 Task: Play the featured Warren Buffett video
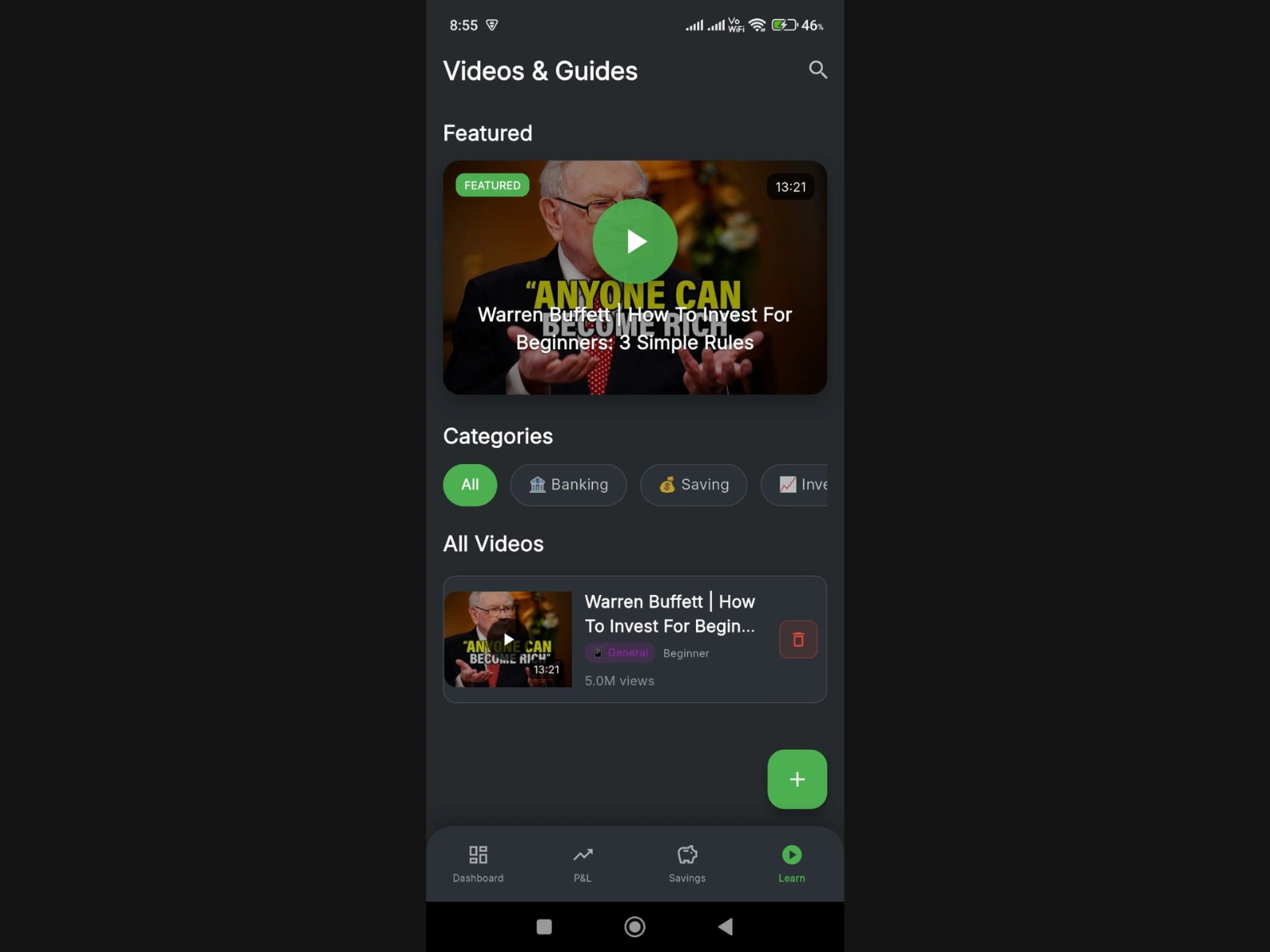tap(635, 241)
